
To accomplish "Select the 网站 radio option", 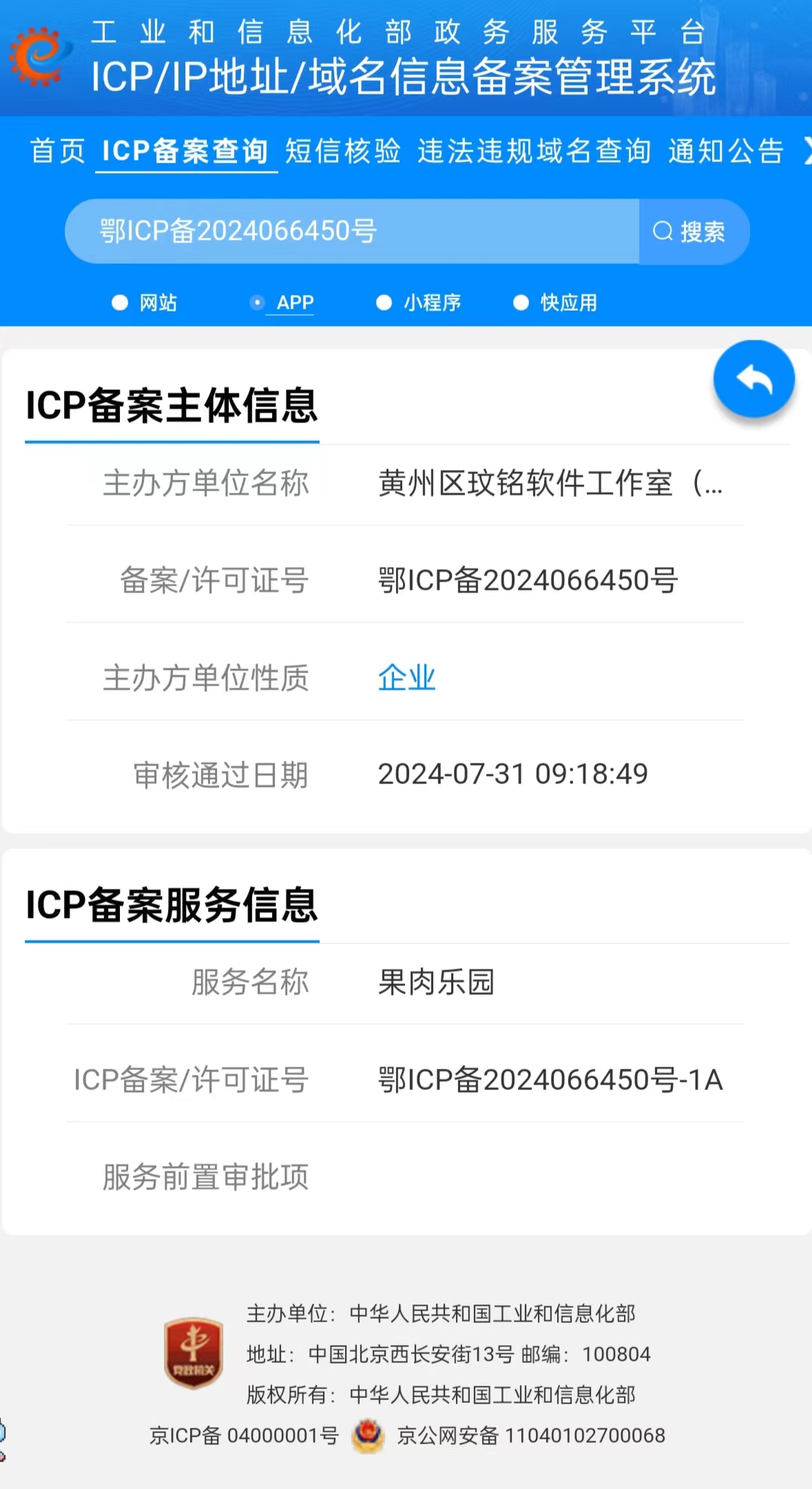I will coord(145,302).
